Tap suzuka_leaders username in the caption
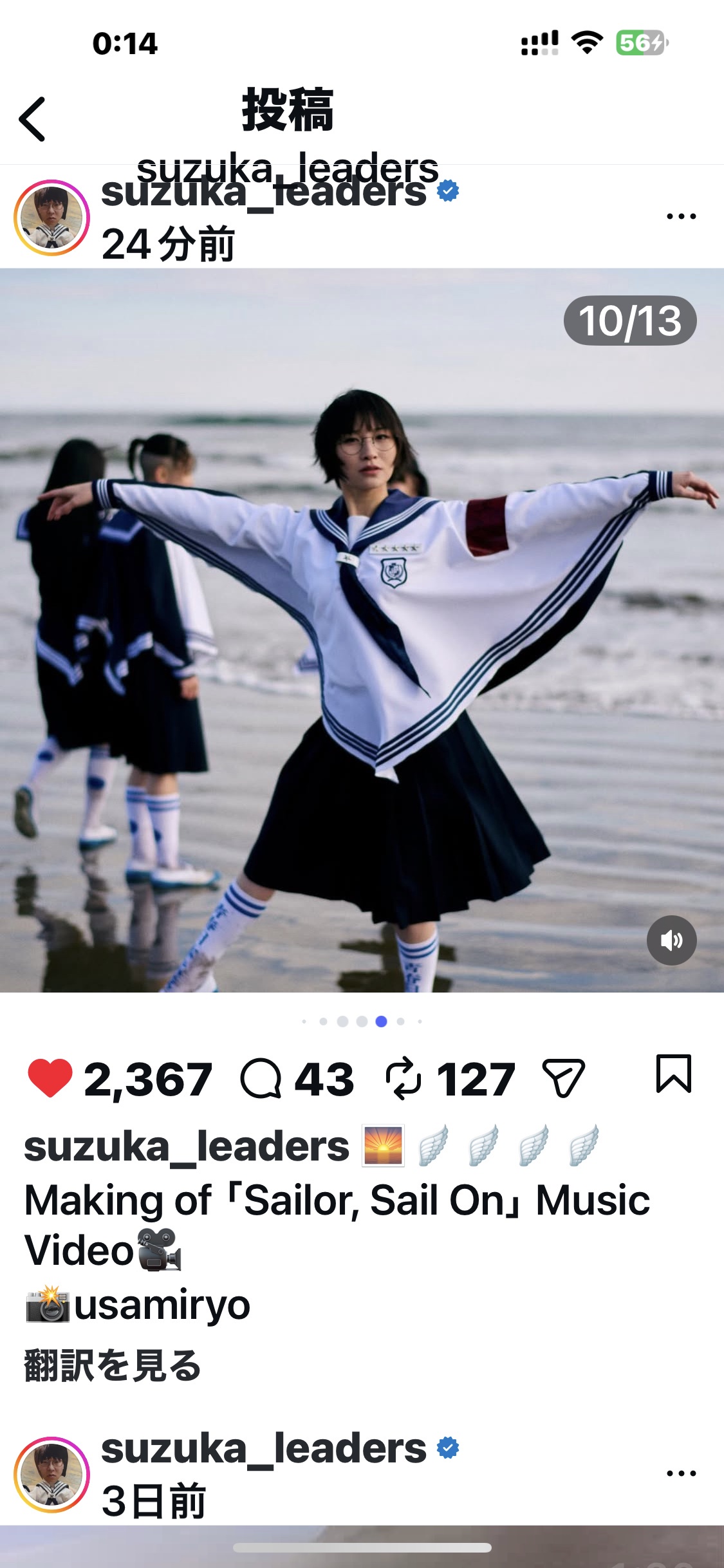The height and width of the screenshot is (1568, 724). point(187,1146)
